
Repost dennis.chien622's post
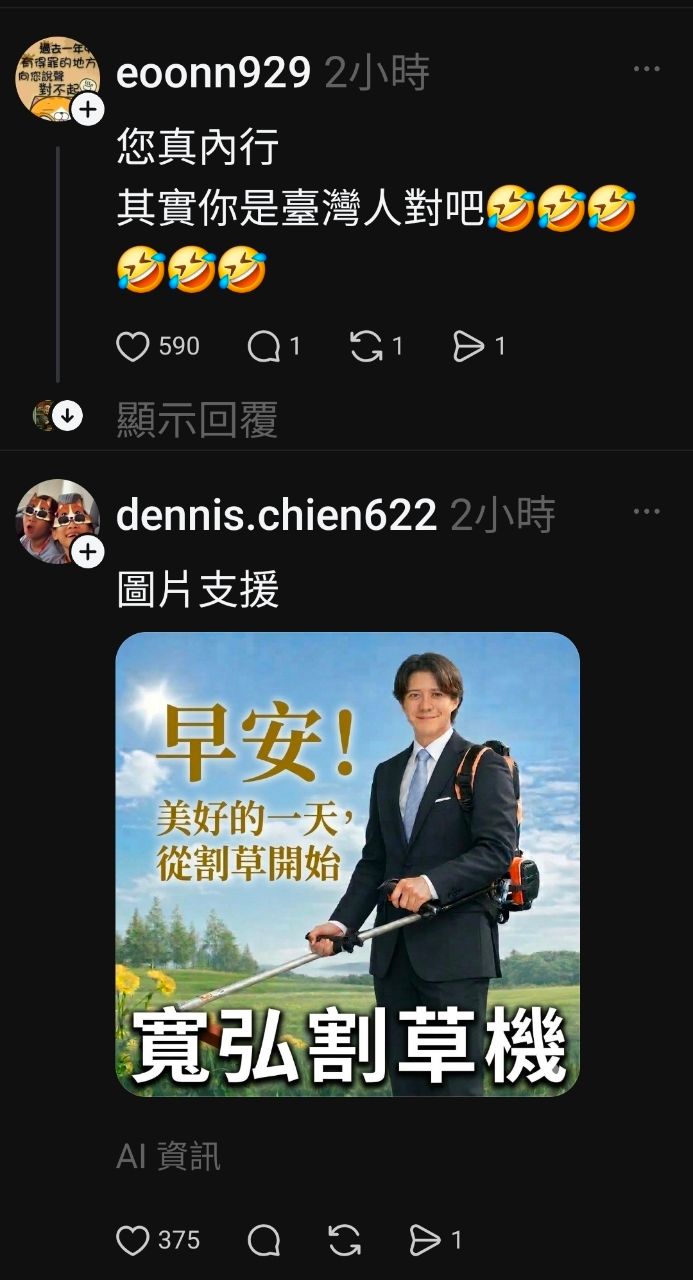pyautogui.click(x=345, y=1240)
